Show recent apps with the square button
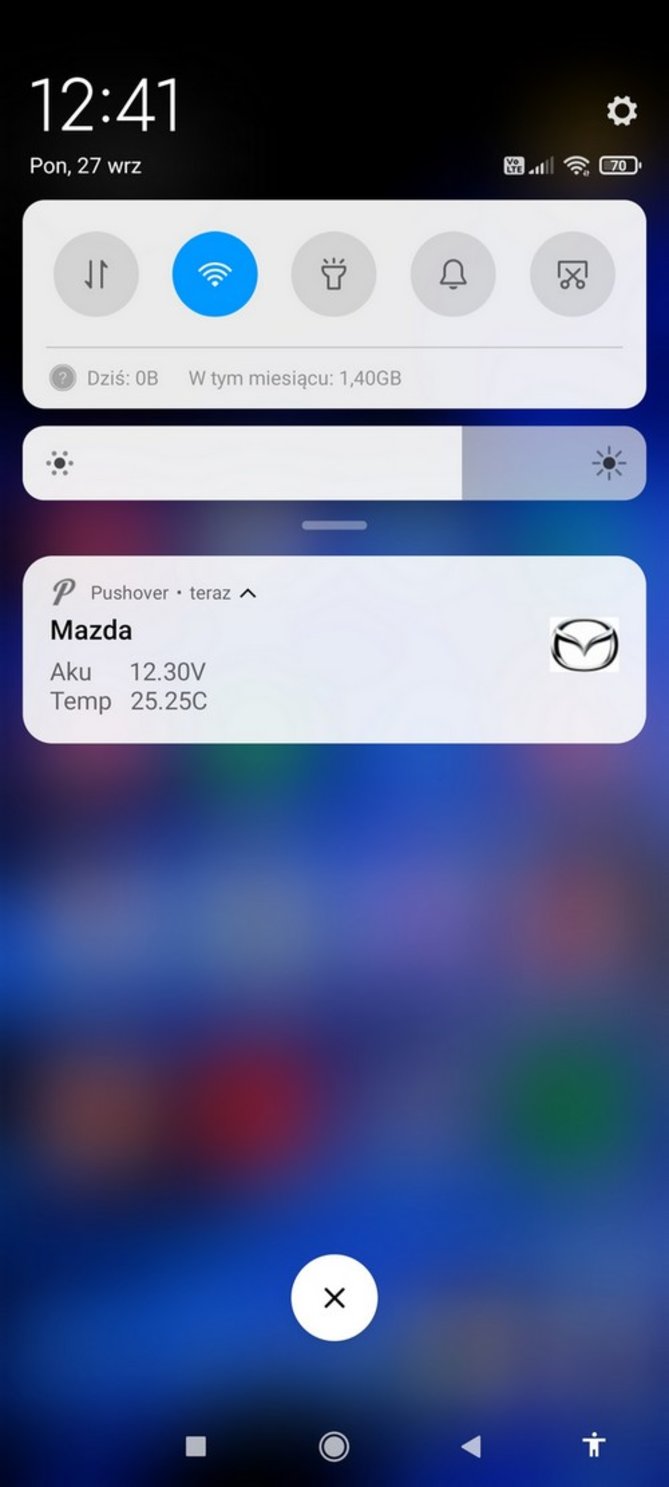Viewport: 669px width, 1487px height. (196, 1445)
